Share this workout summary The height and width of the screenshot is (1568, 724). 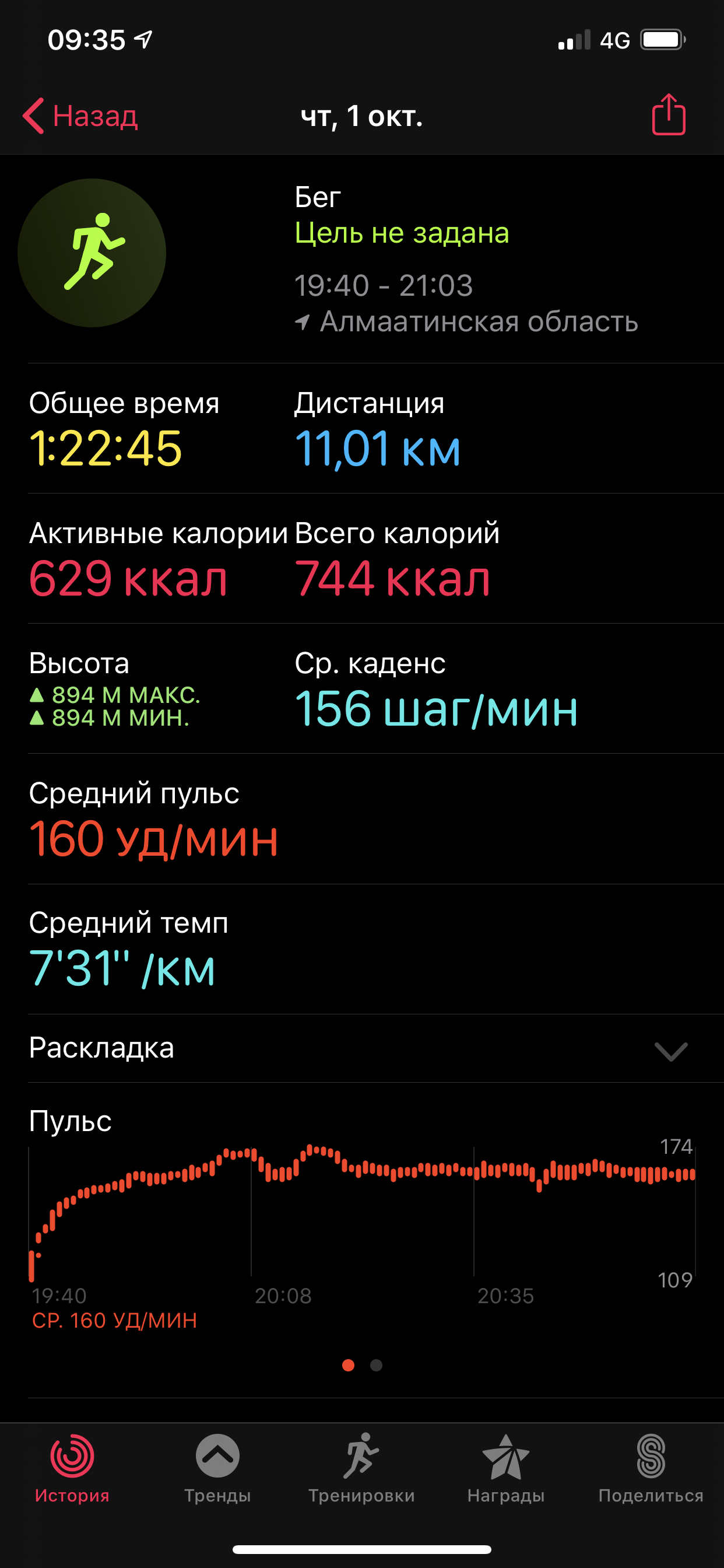tap(668, 114)
